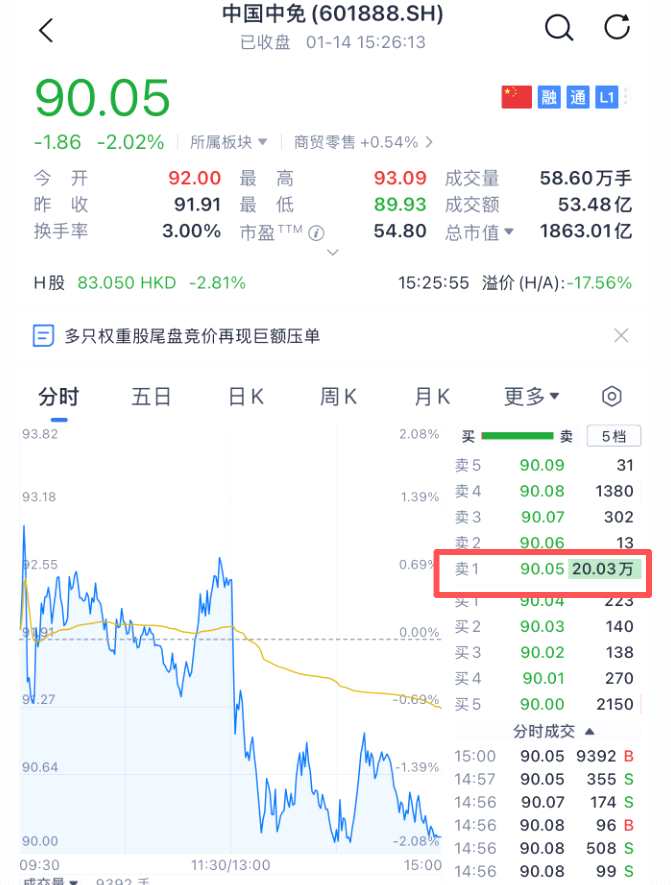Open stock search magnifier icon
671x885 pixels.
(558, 27)
